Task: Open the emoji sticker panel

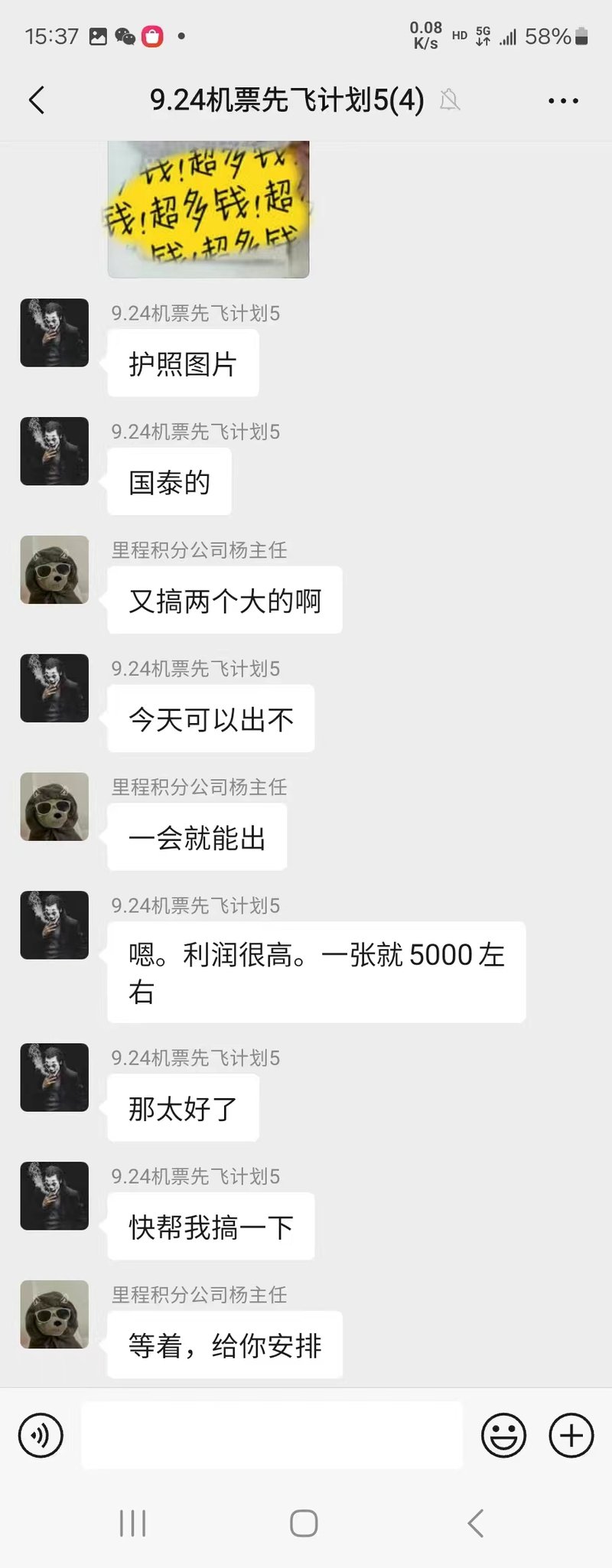Action: click(x=503, y=1436)
